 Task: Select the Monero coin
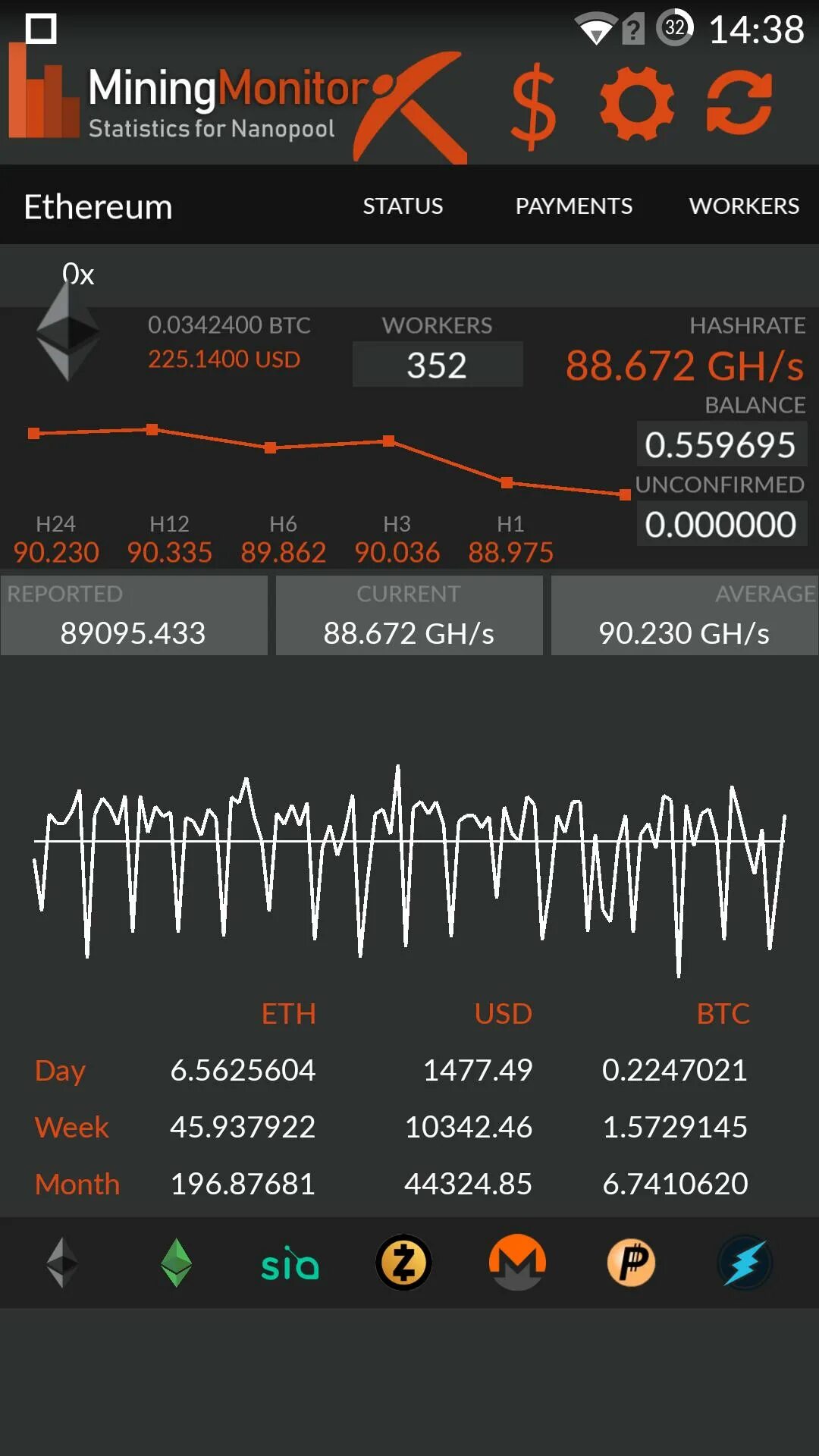pyautogui.click(x=517, y=1263)
